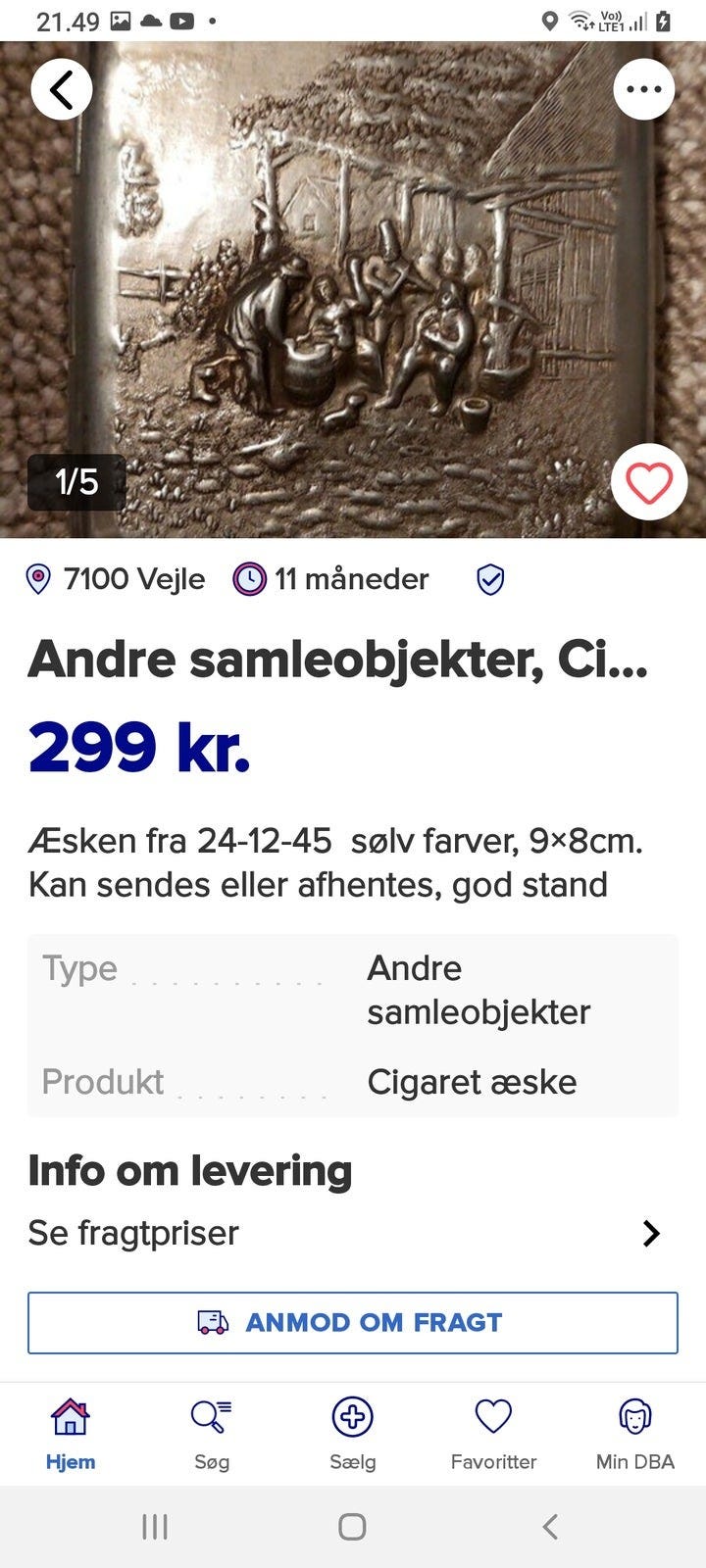
Task: Go back using the back arrow
Action: (x=62, y=89)
